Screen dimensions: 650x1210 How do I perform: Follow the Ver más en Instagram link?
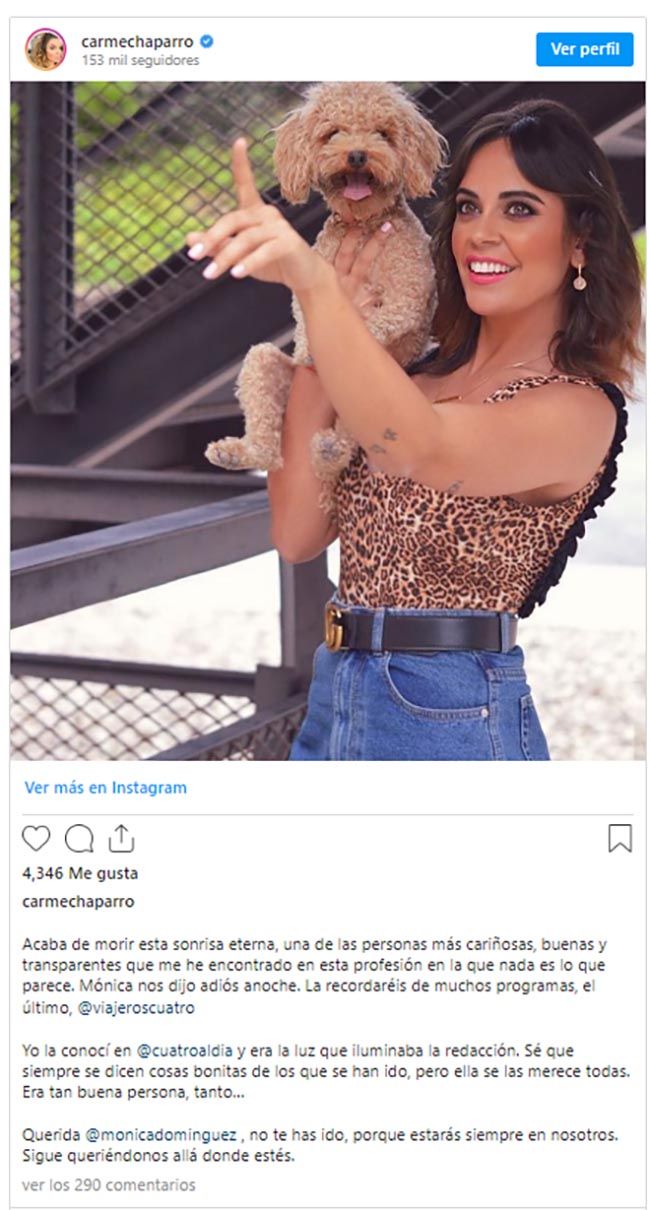coord(105,787)
